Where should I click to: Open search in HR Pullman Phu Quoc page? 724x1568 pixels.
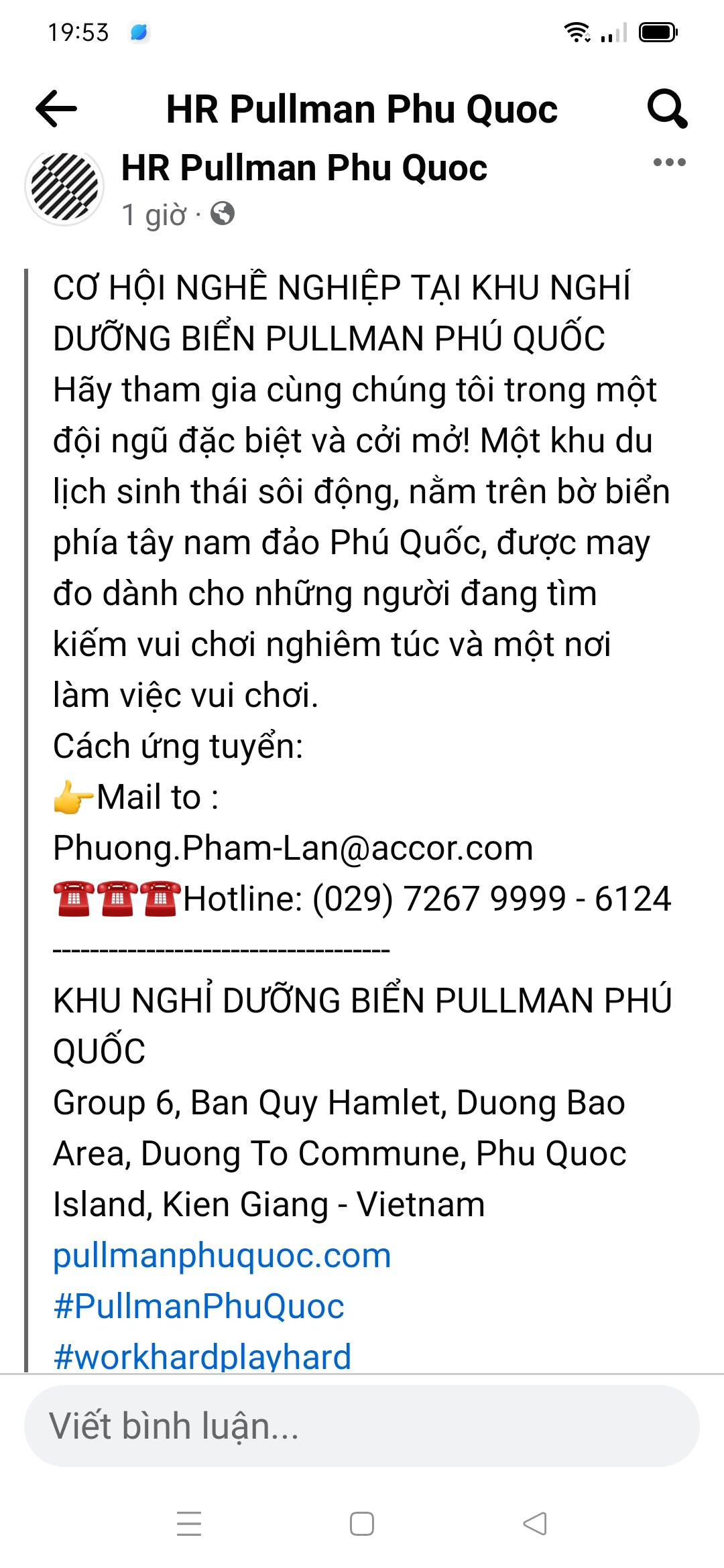coord(667,109)
